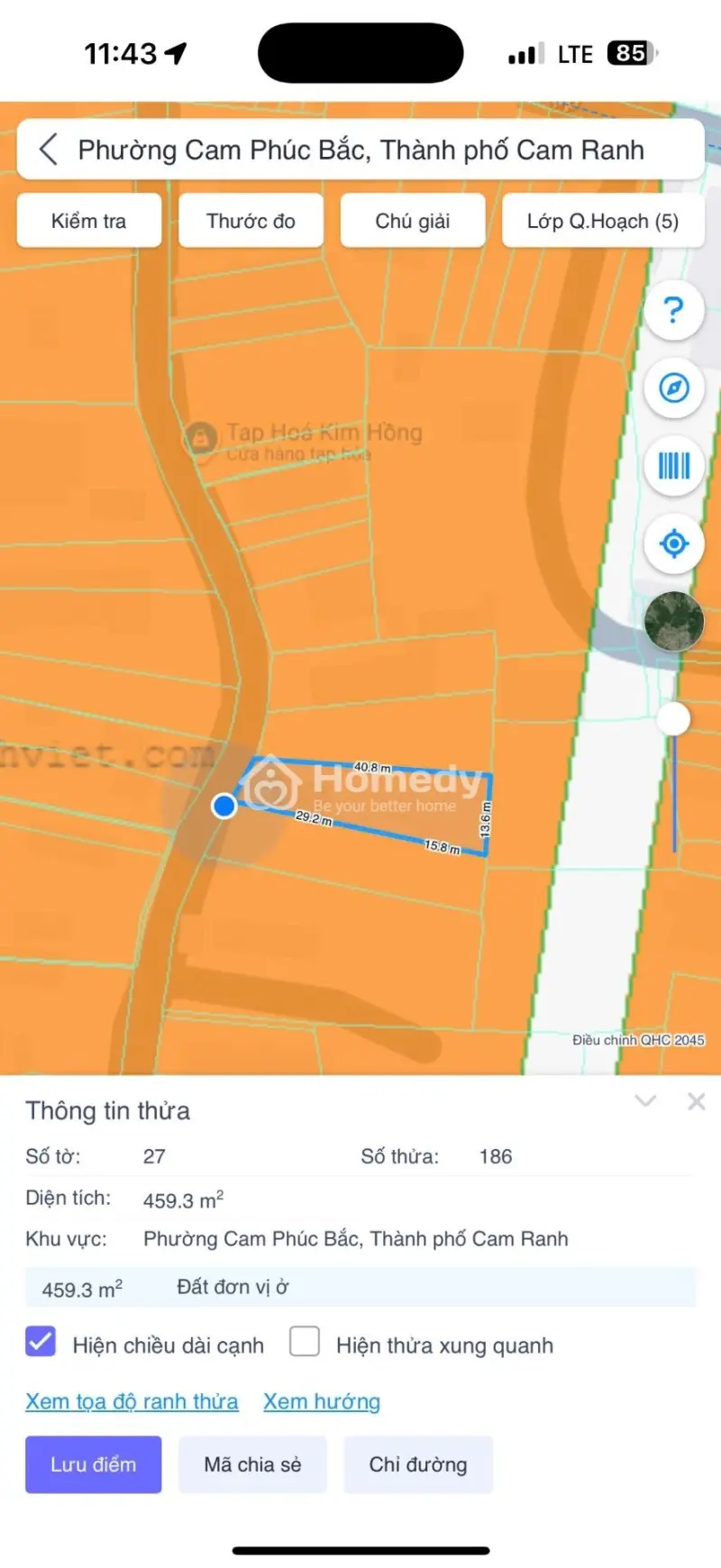721x1568 pixels.
Task: Center map on my location
Action: coord(673,543)
